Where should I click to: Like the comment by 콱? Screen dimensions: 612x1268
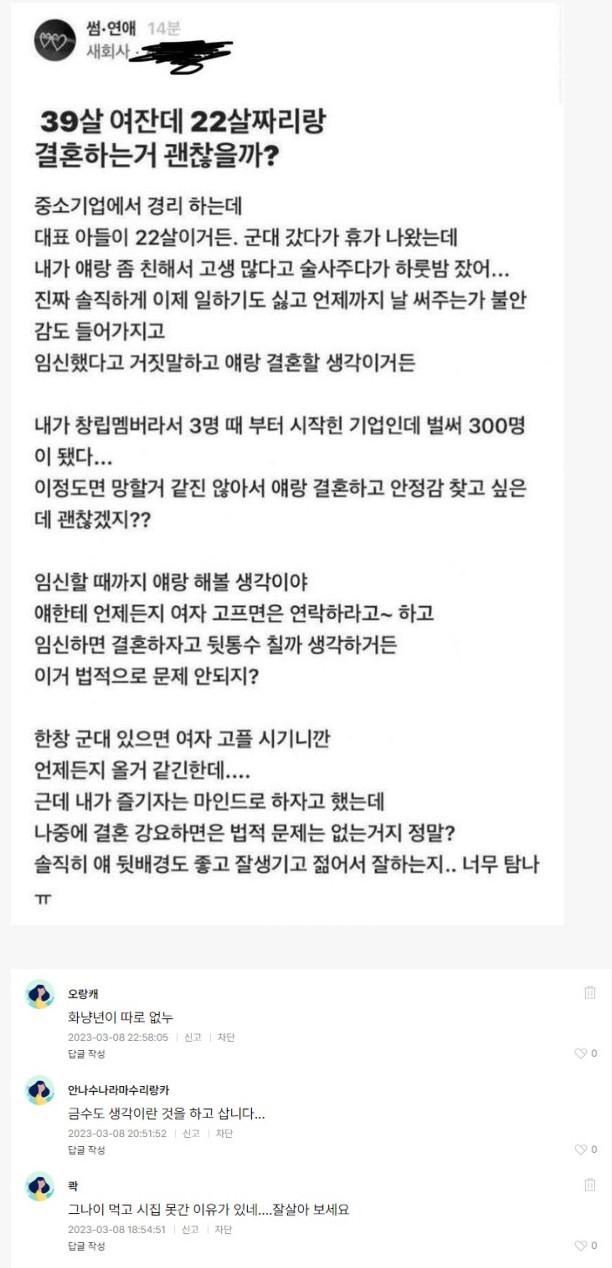(x=585, y=1245)
